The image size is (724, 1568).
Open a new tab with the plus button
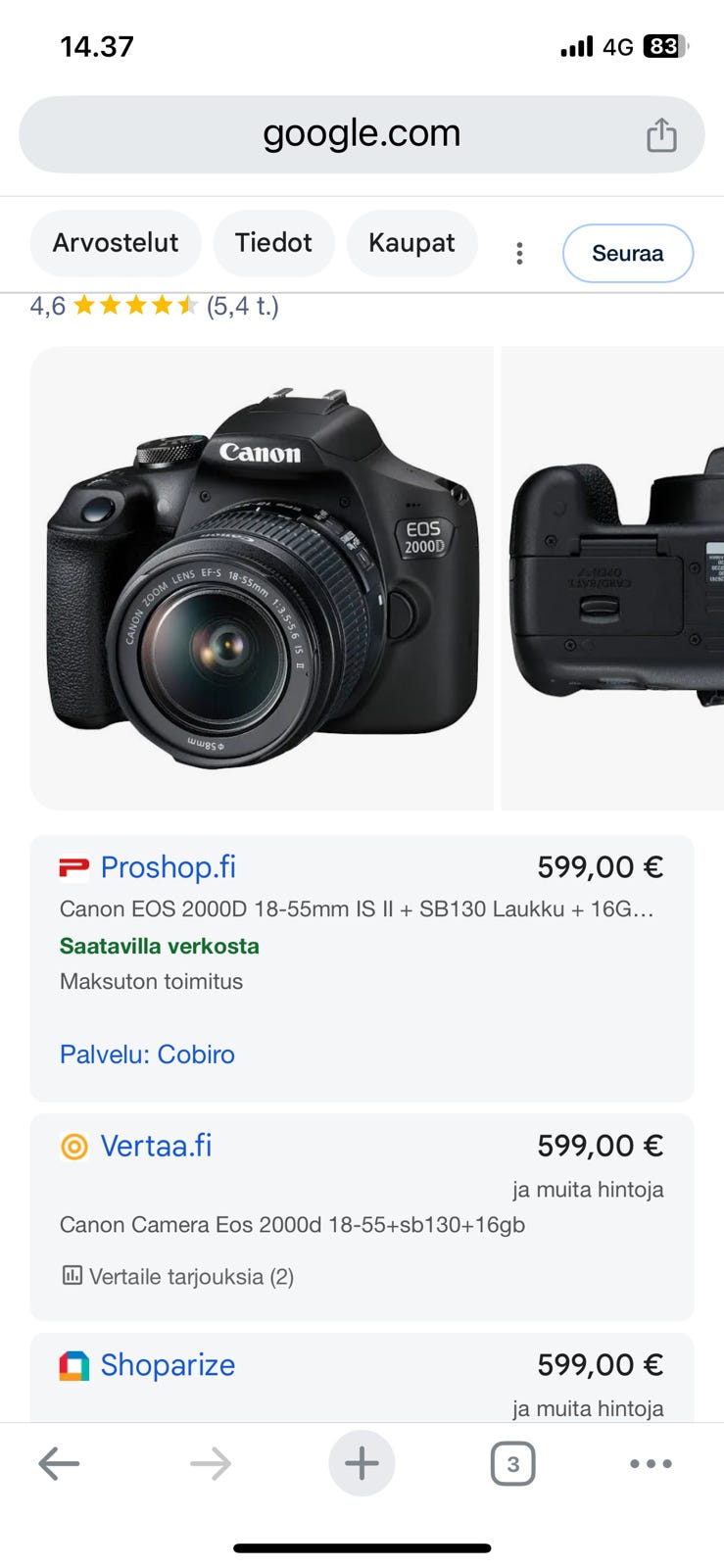click(x=362, y=1463)
